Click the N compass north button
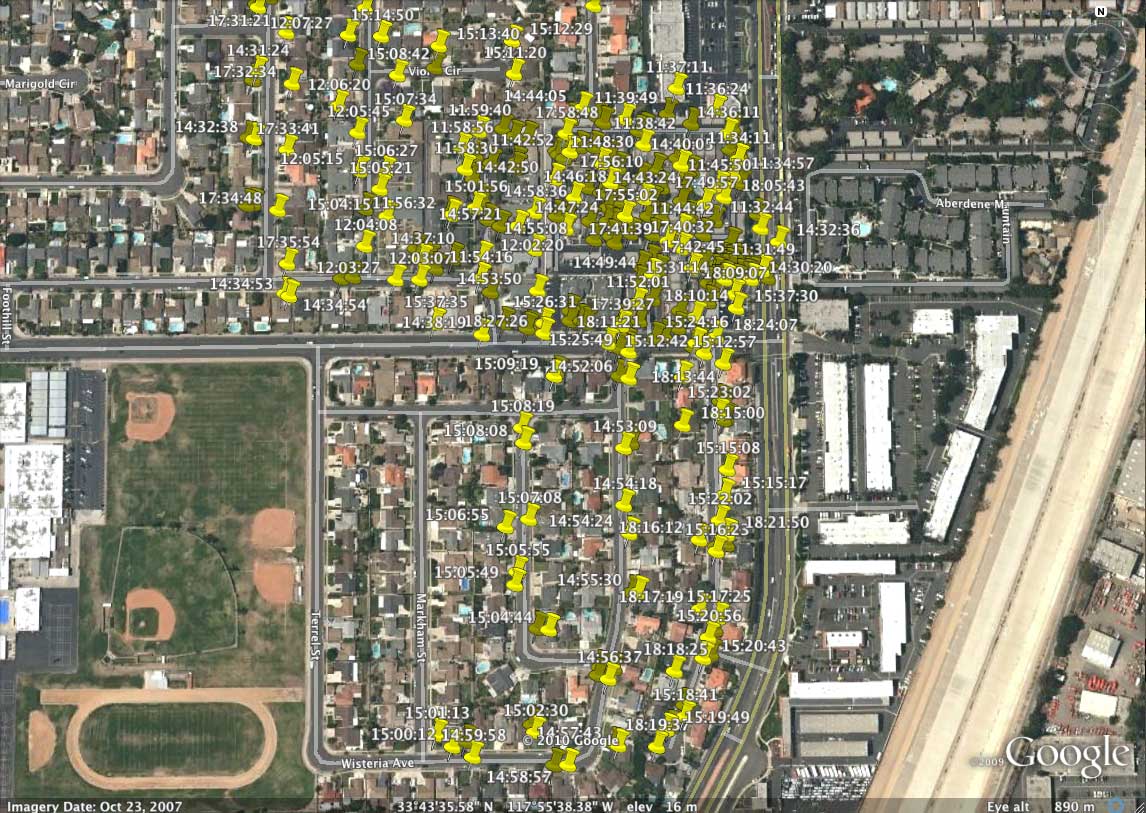This screenshot has height=813, width=1146. pyautogui.click(x=1100, y=12)
